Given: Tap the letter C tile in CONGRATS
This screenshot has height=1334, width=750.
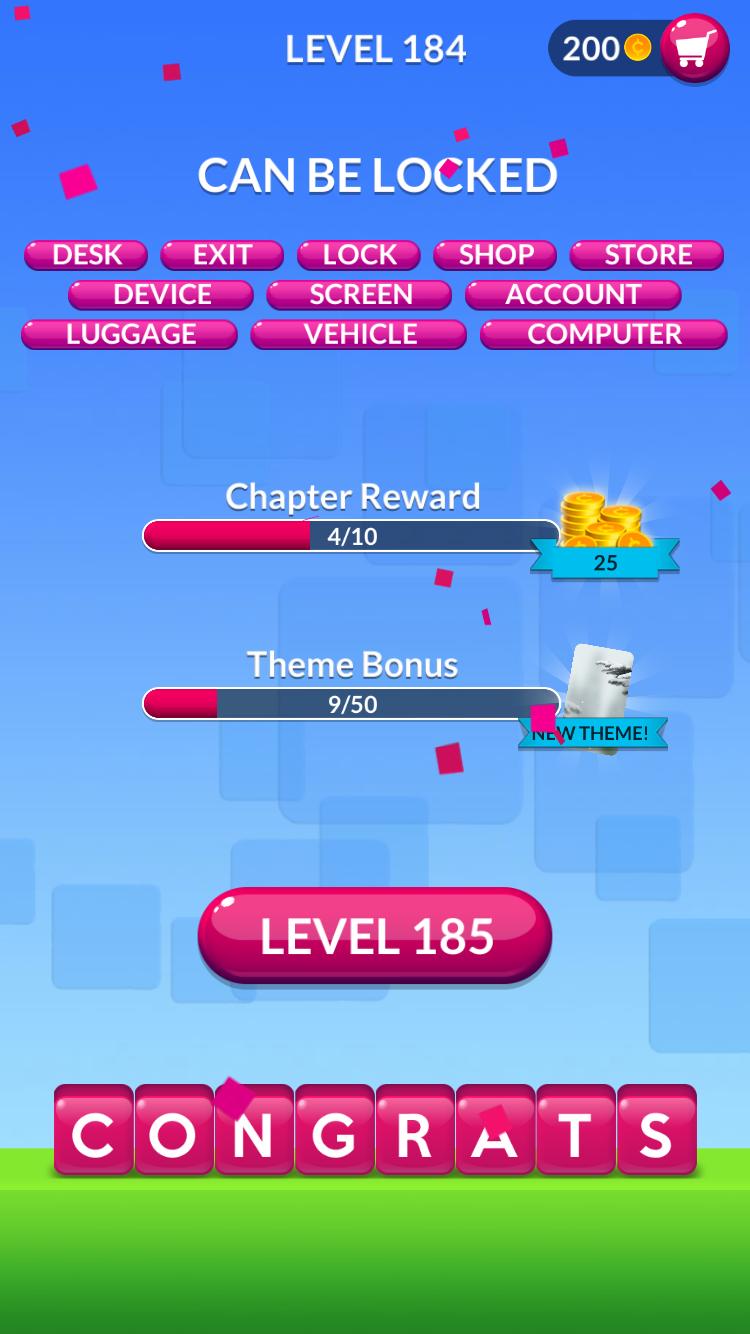Looking at the screenshot, I should click(94, 1130).
